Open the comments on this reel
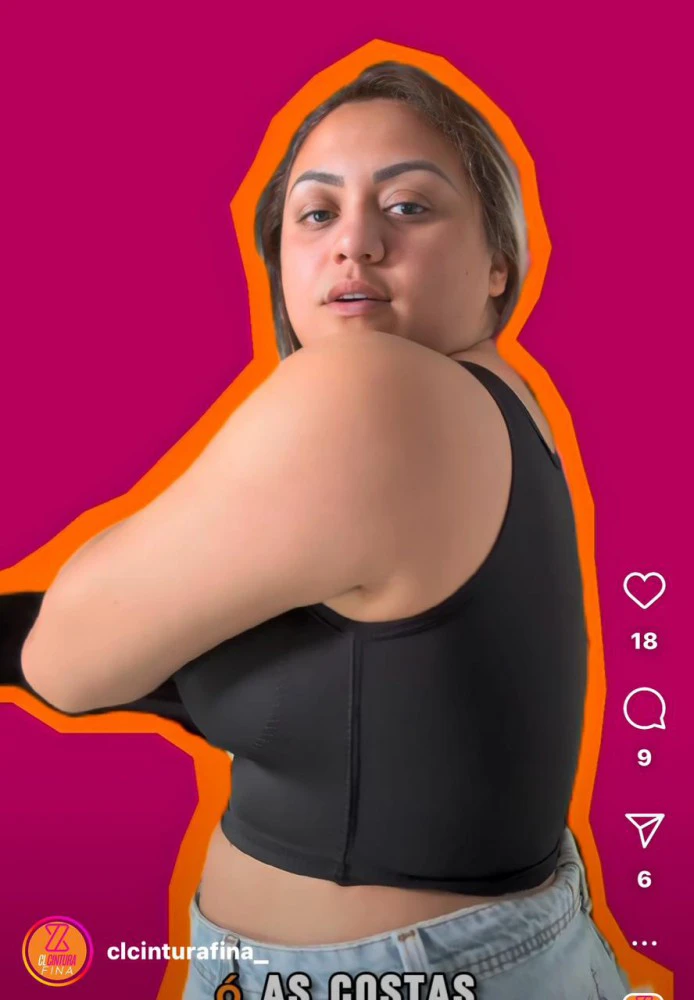 (644, 709)
